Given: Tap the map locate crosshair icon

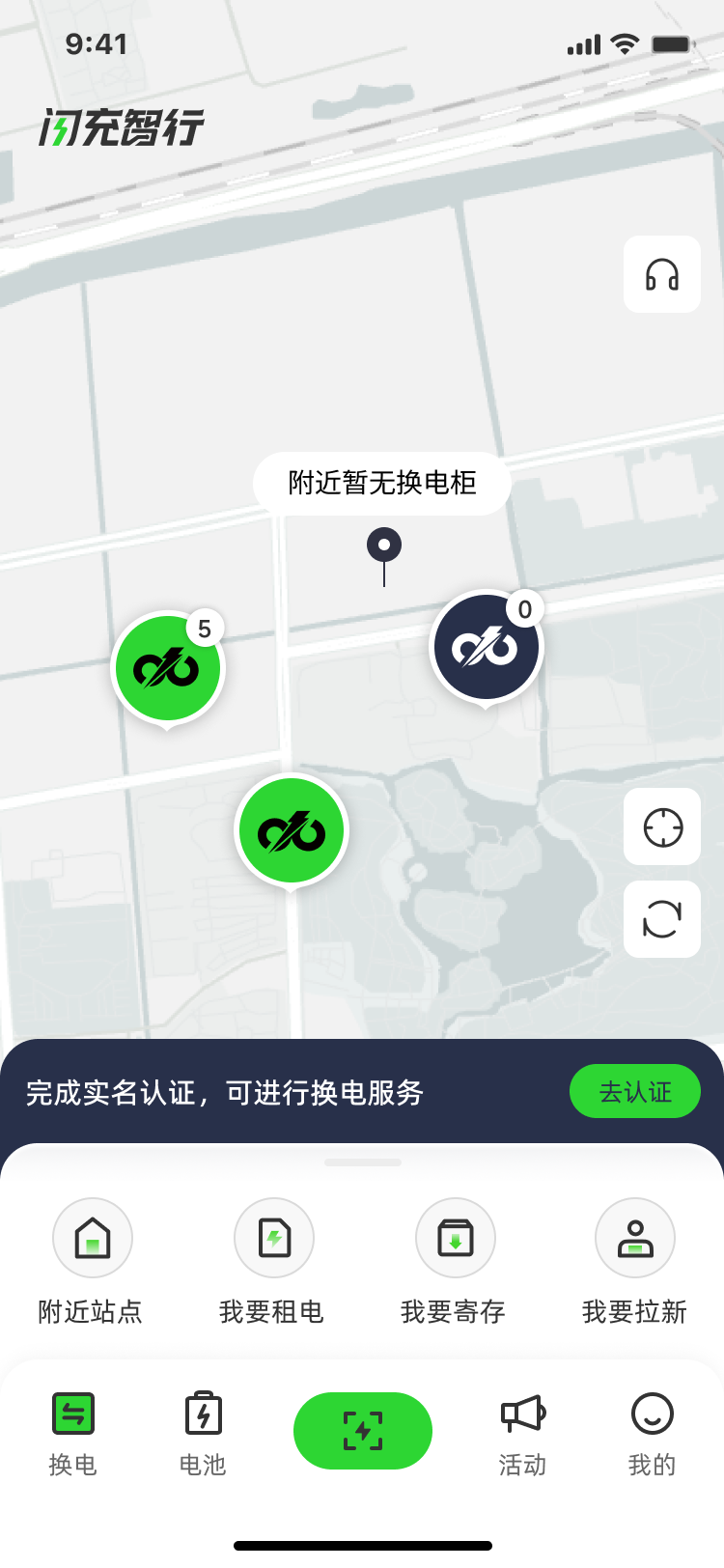Looking at the screenshot, I should [661, 828].
